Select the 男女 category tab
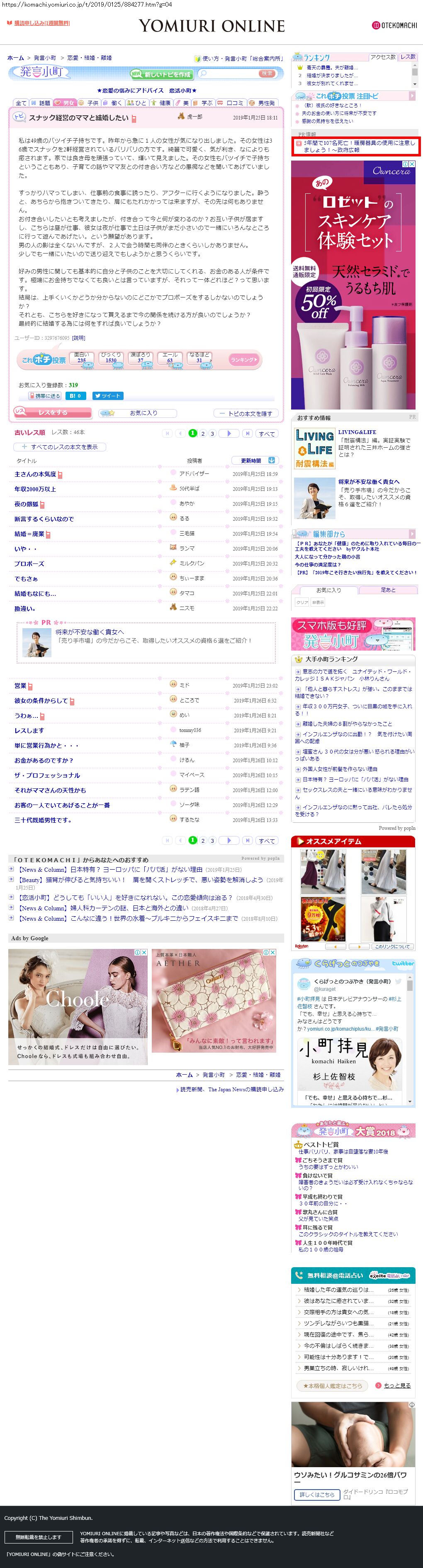423x1568 pixels. coord(65,103)
